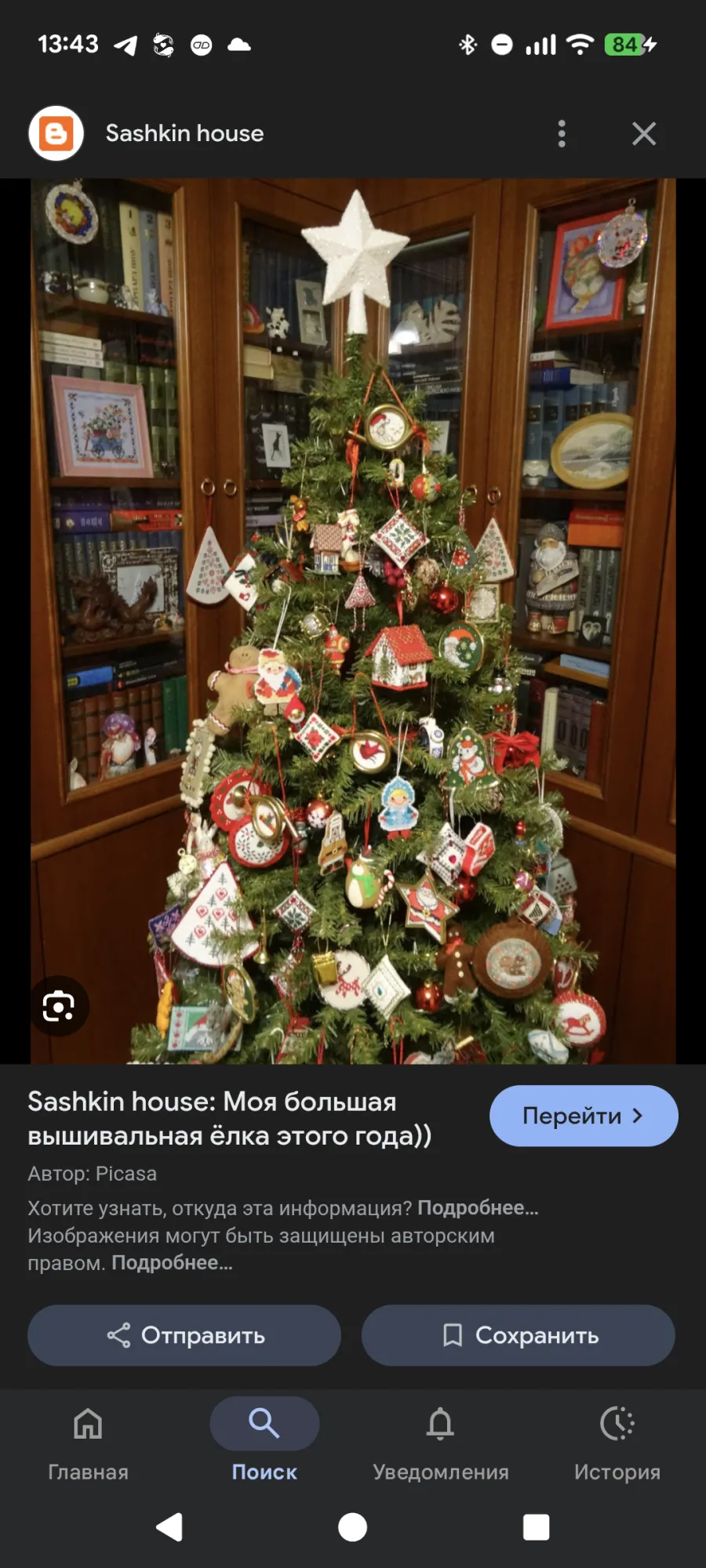Open the Christmas tree photo
The width and height of the screenshot is (706, 1568).
[353, 621]
